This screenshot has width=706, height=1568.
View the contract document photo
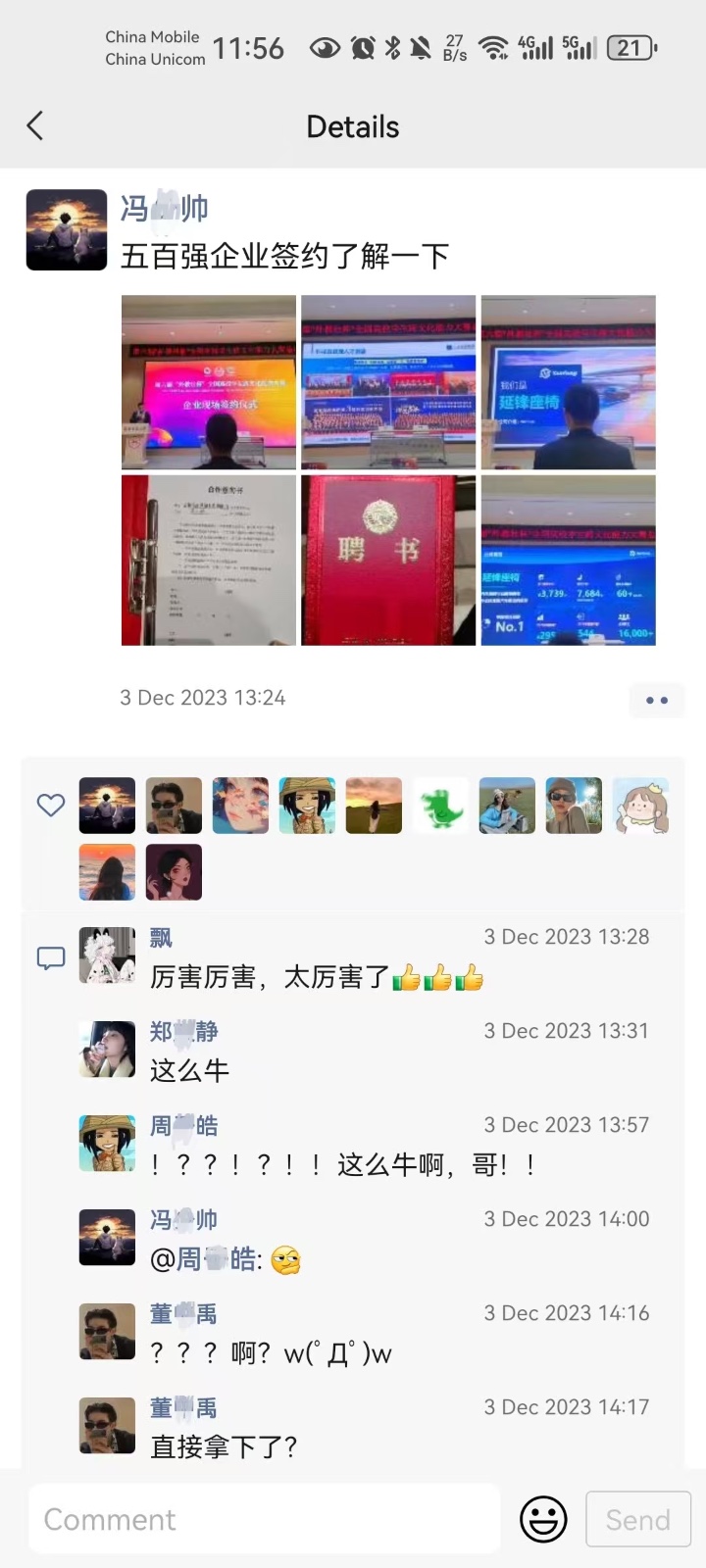click(x=209, y=561)
